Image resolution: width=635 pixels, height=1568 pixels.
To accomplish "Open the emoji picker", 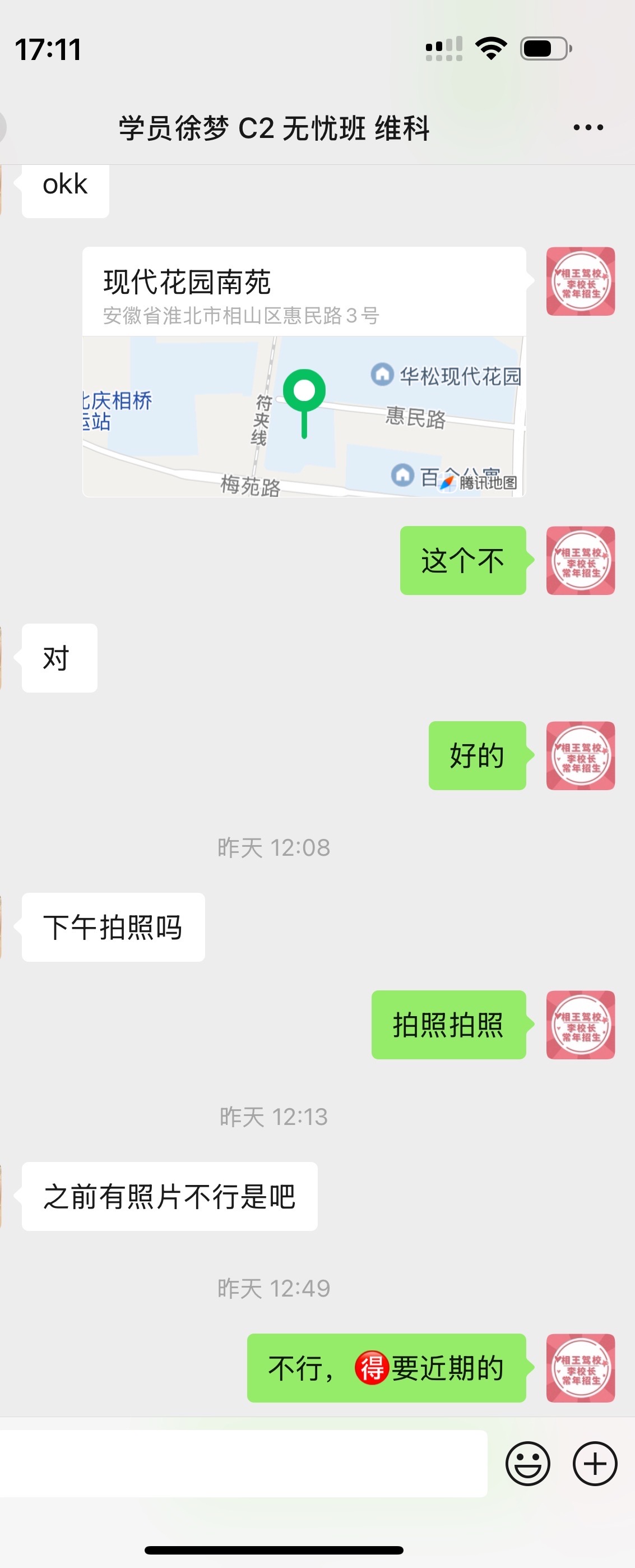I will 527,1463.
